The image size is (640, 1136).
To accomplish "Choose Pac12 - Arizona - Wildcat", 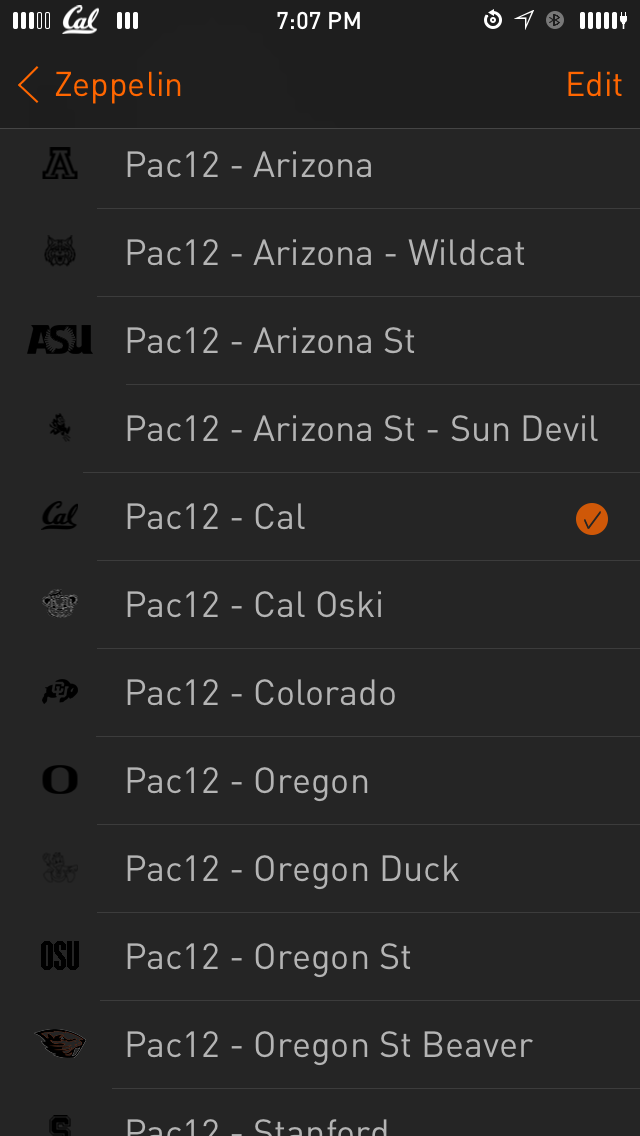I will coord(320,253).
